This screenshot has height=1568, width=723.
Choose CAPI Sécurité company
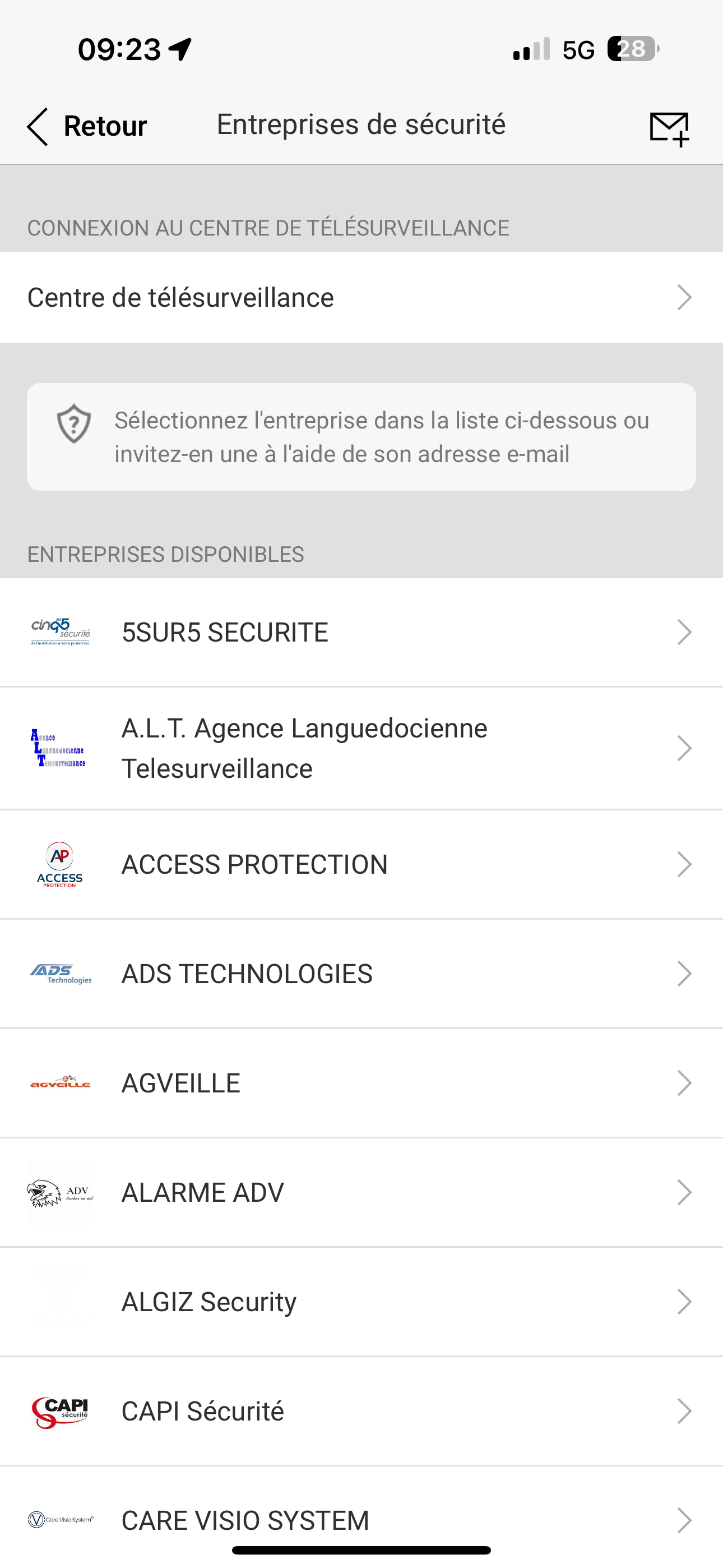pyautogui.click(x=361, y=1412)
